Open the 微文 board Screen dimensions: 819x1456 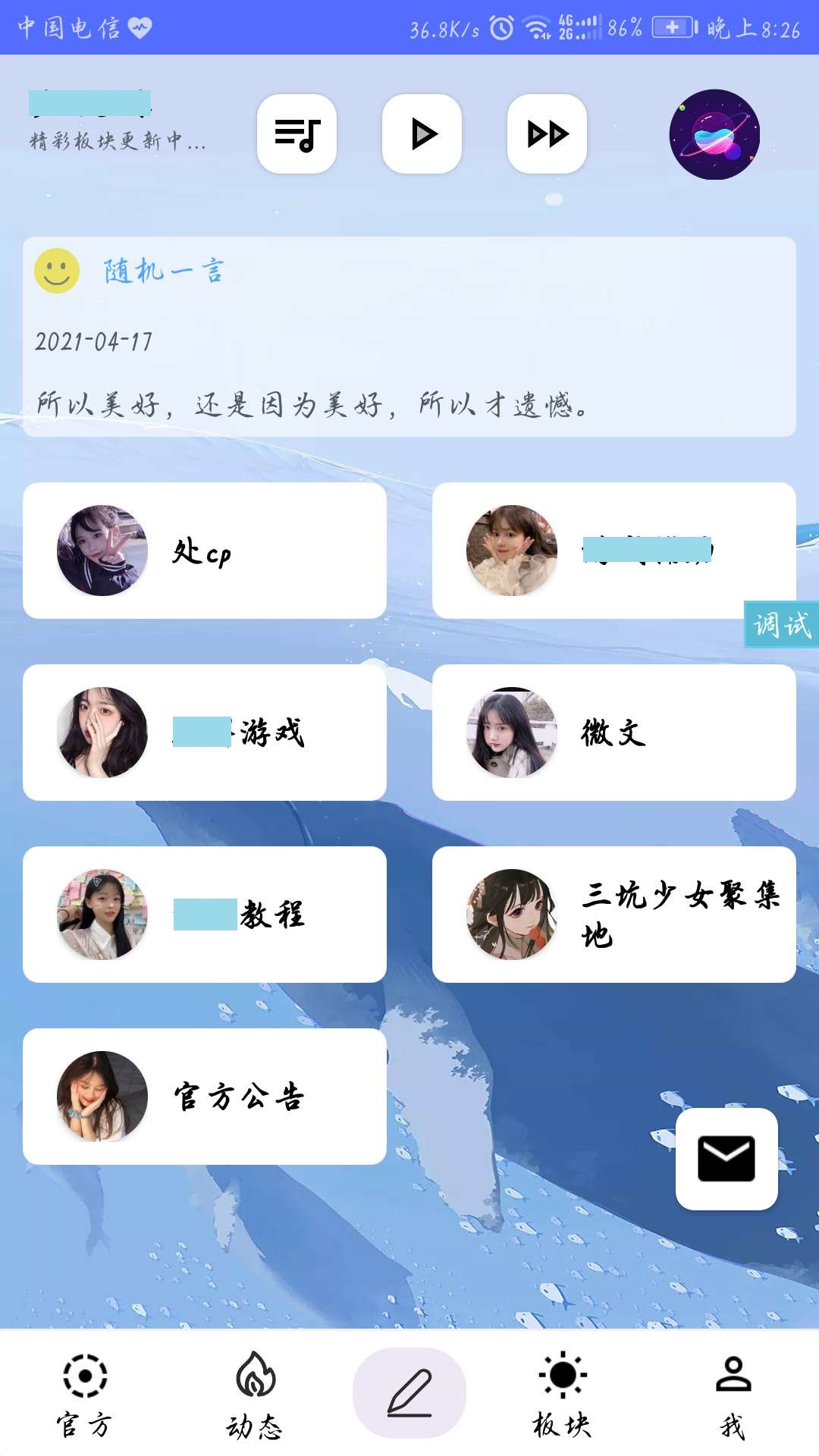coord(614,733)
